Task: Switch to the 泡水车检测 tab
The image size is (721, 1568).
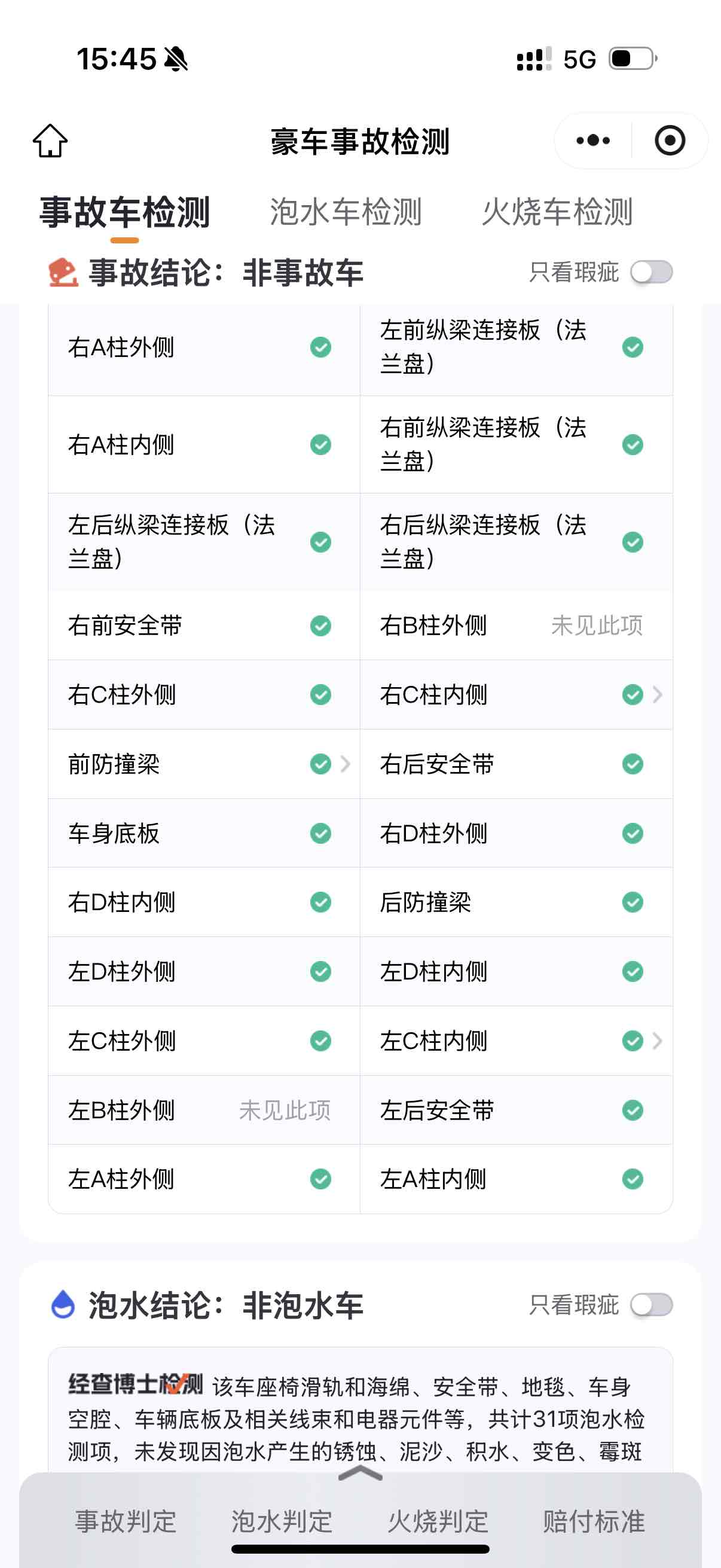Action: tap(346, 212)
